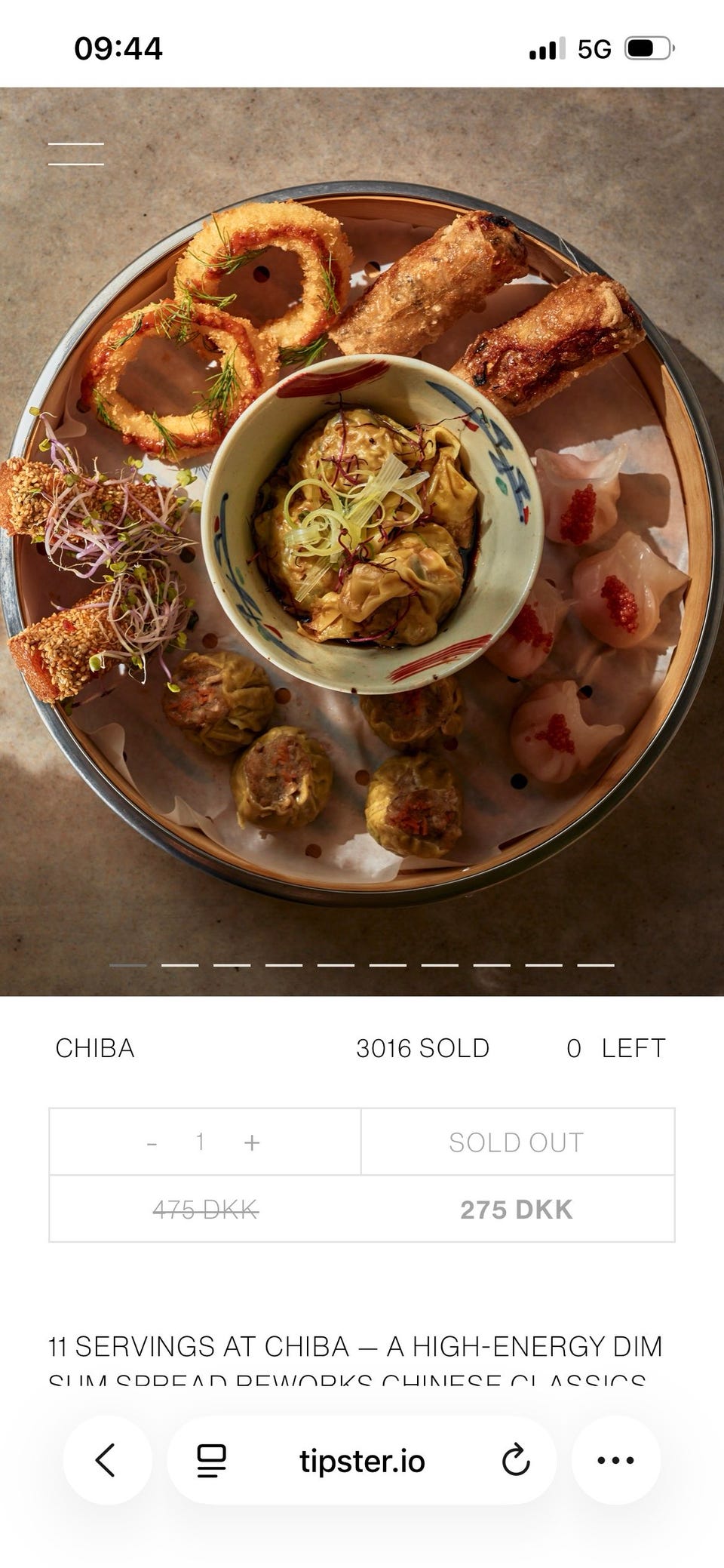Reload the tipster.io page
The image size is (724, 1568).
pyautogui.click(x=516, y=1460)
